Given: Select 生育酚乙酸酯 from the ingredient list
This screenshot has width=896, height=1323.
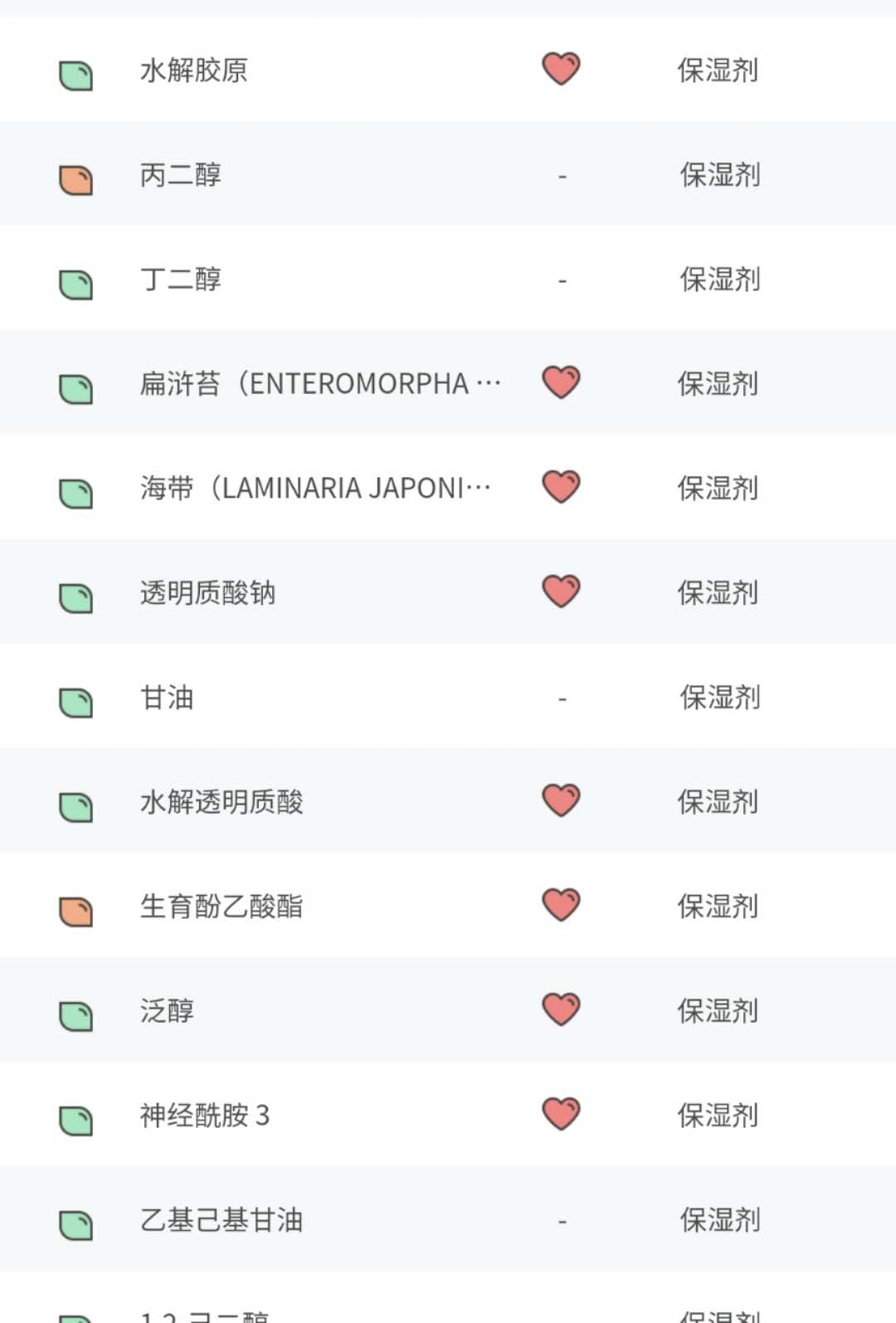Looking at the screenshot, I should (222, 907).
